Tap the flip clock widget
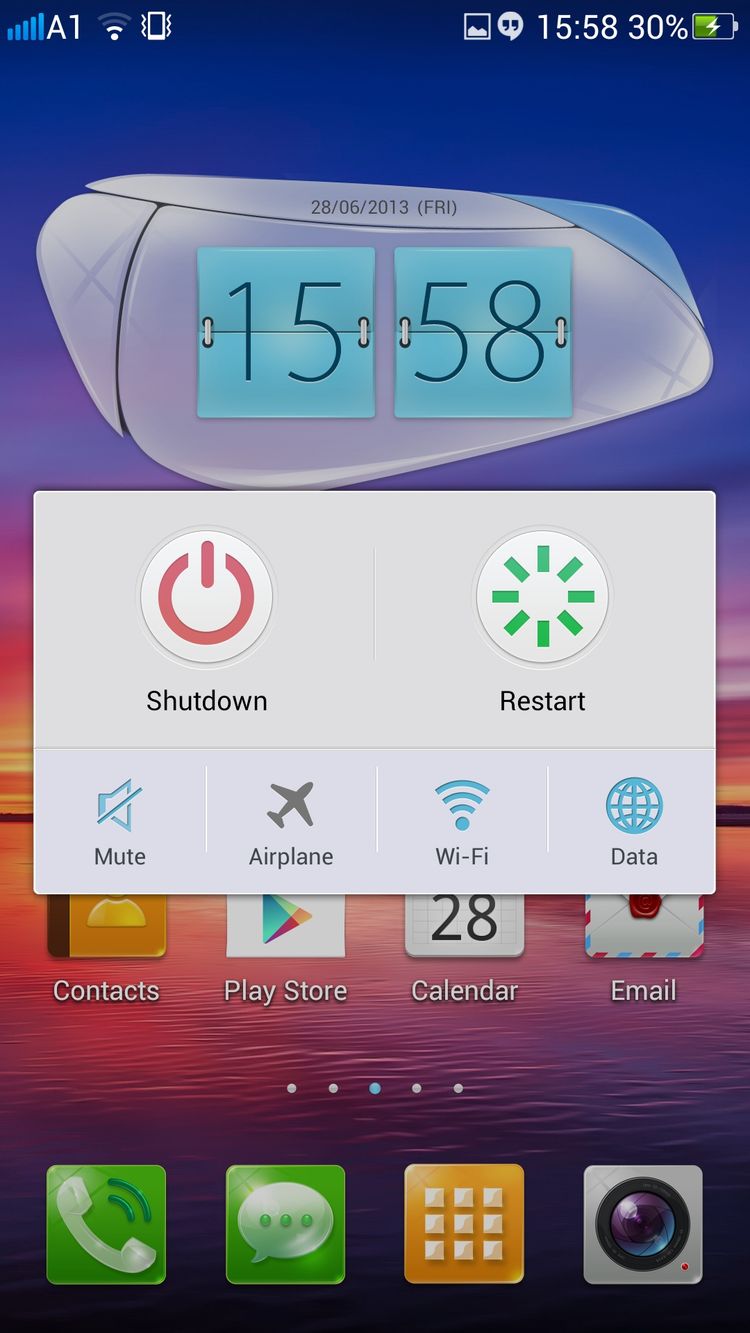 click(x=384, y=332)
